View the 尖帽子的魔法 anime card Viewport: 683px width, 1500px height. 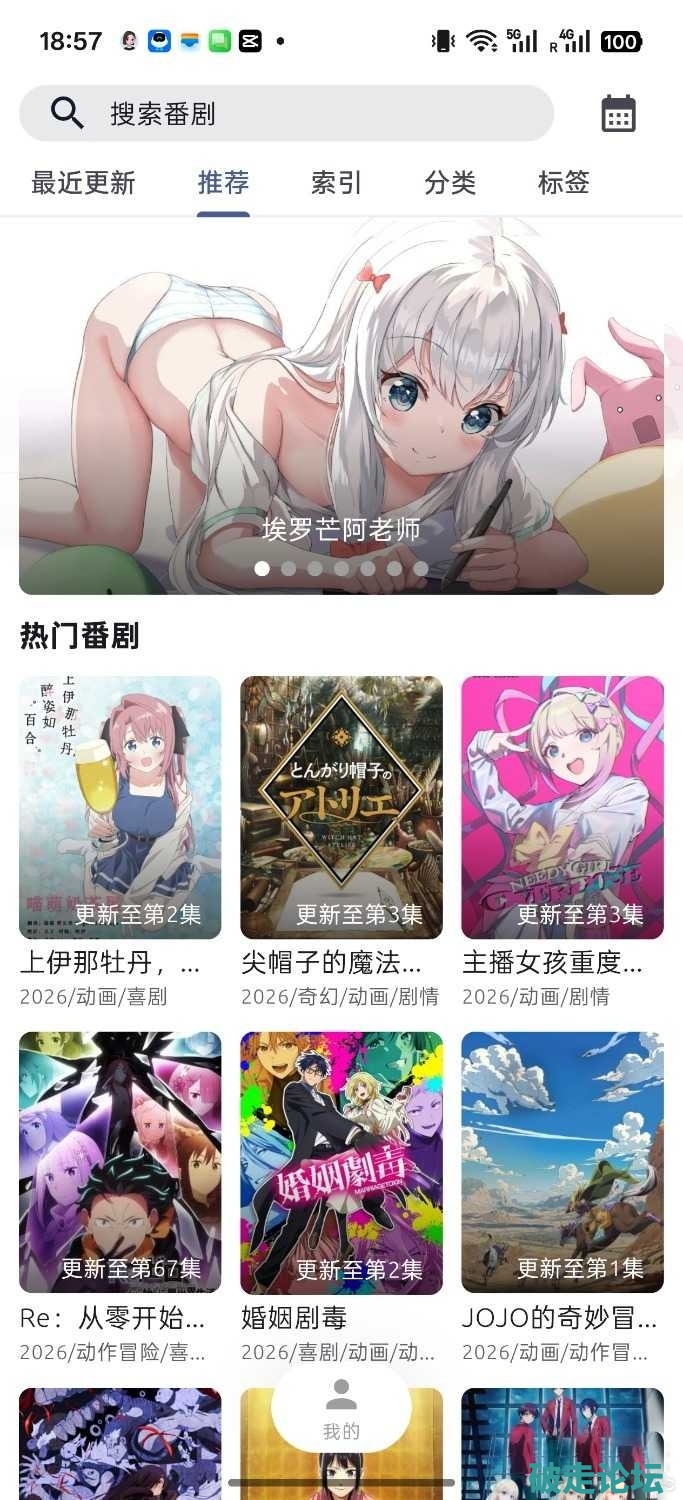pyautogui.click(x=341, y=808)
